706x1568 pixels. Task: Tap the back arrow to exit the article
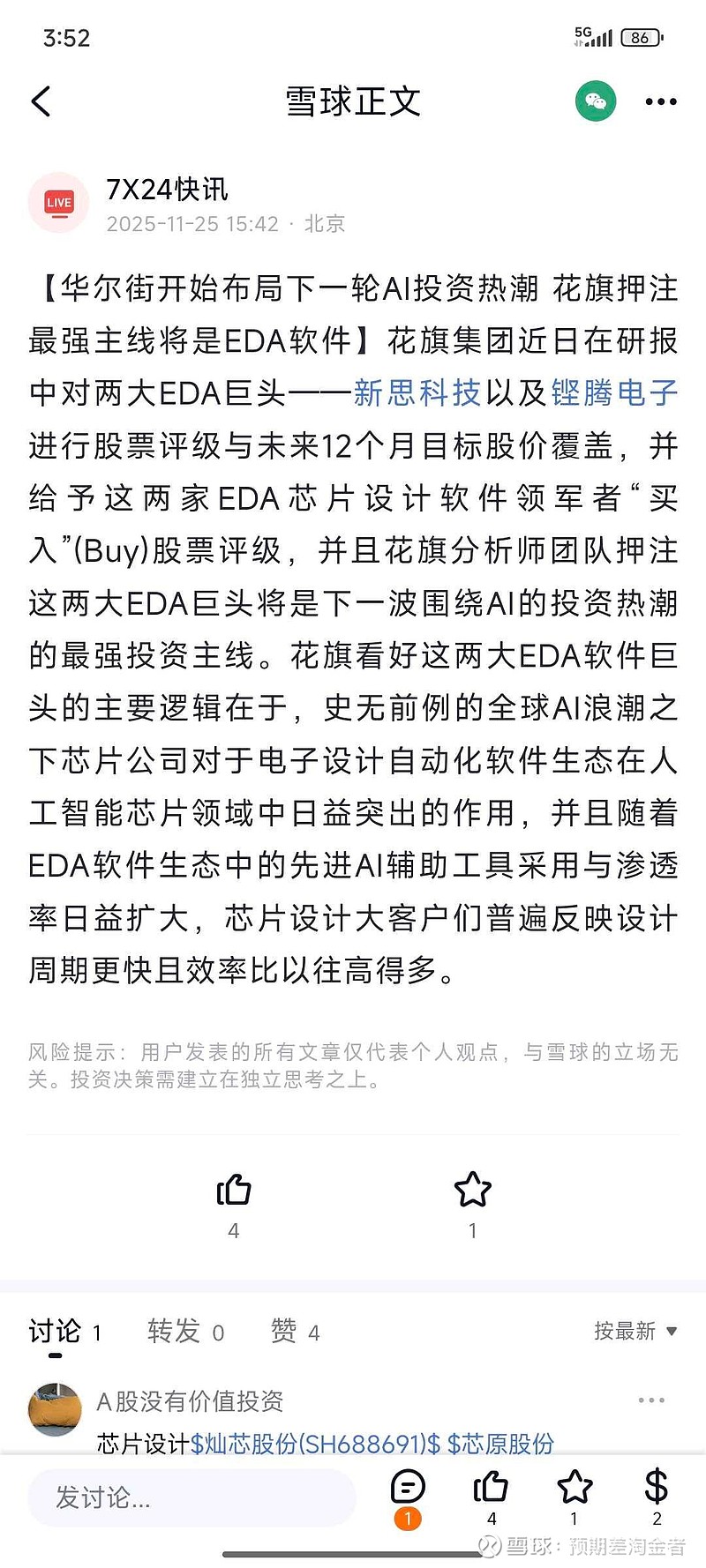(x=41, y=101)
